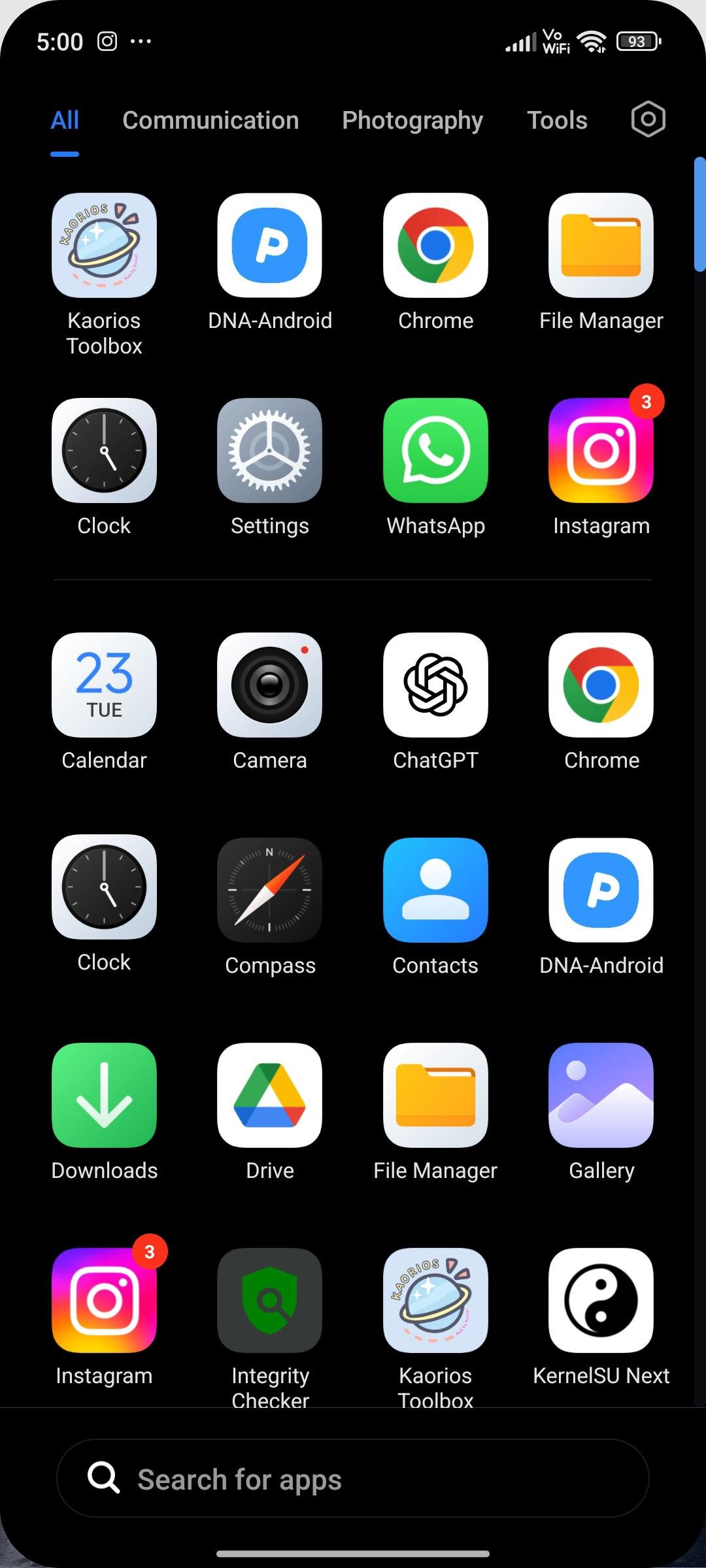Open the app drawer settings hexagon icon
Screen dimensions: 706x1568
click(x=648, y=120)
